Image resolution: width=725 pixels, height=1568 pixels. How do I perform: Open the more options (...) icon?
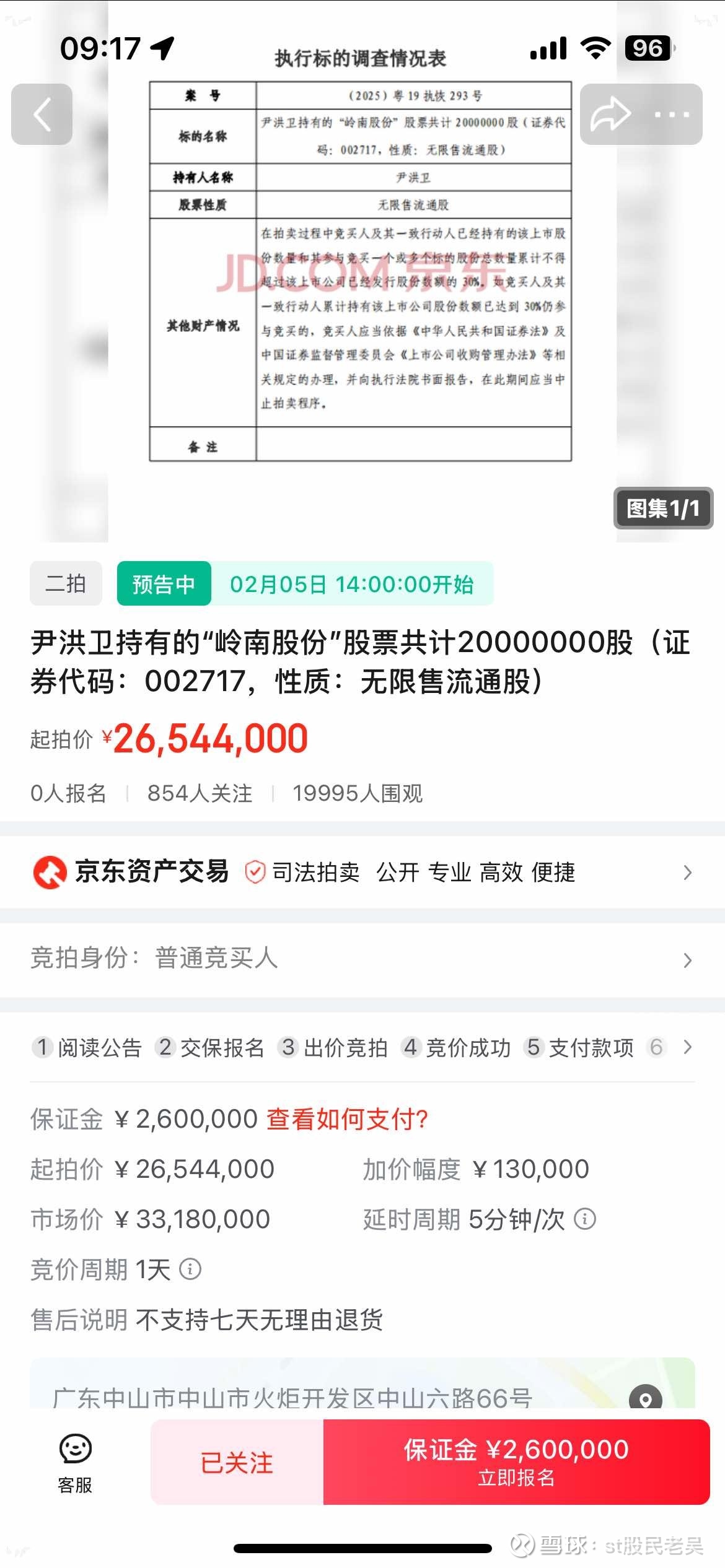pos(674,115)
